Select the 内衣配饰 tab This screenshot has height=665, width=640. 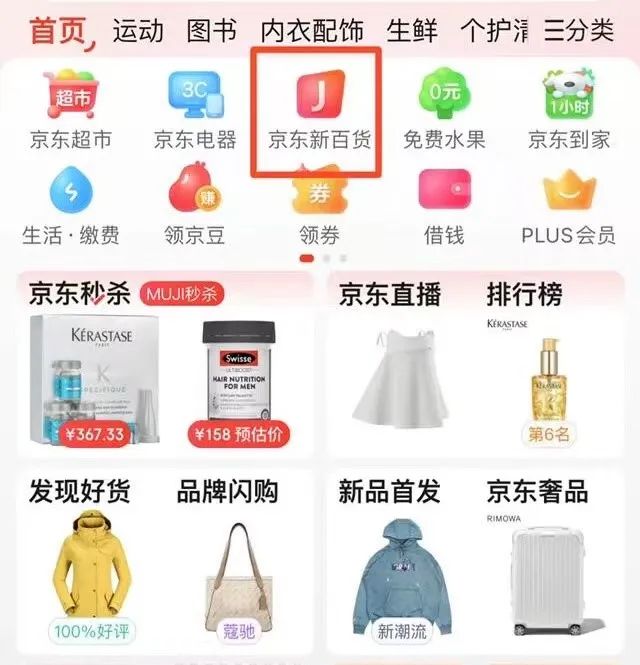click(310, 30)
